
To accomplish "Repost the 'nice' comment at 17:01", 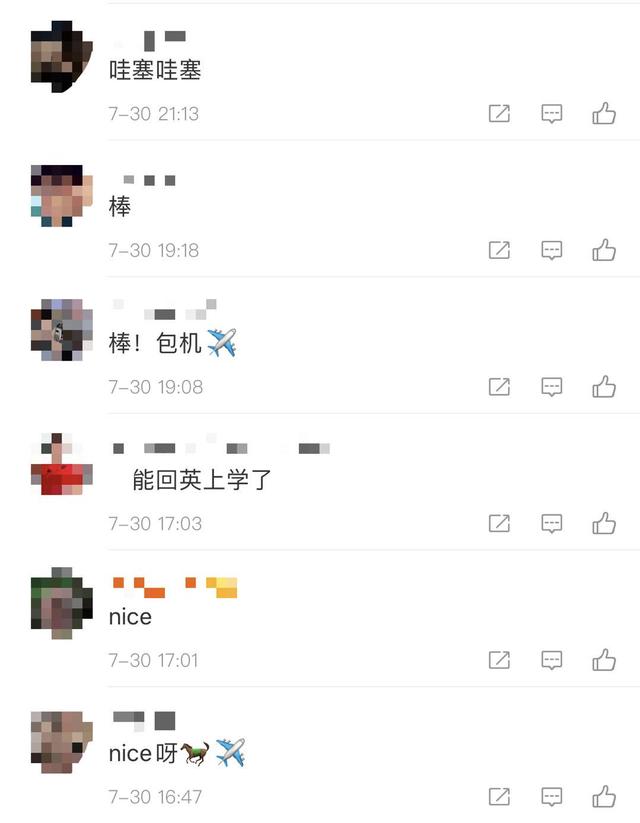I will [499, 660].
